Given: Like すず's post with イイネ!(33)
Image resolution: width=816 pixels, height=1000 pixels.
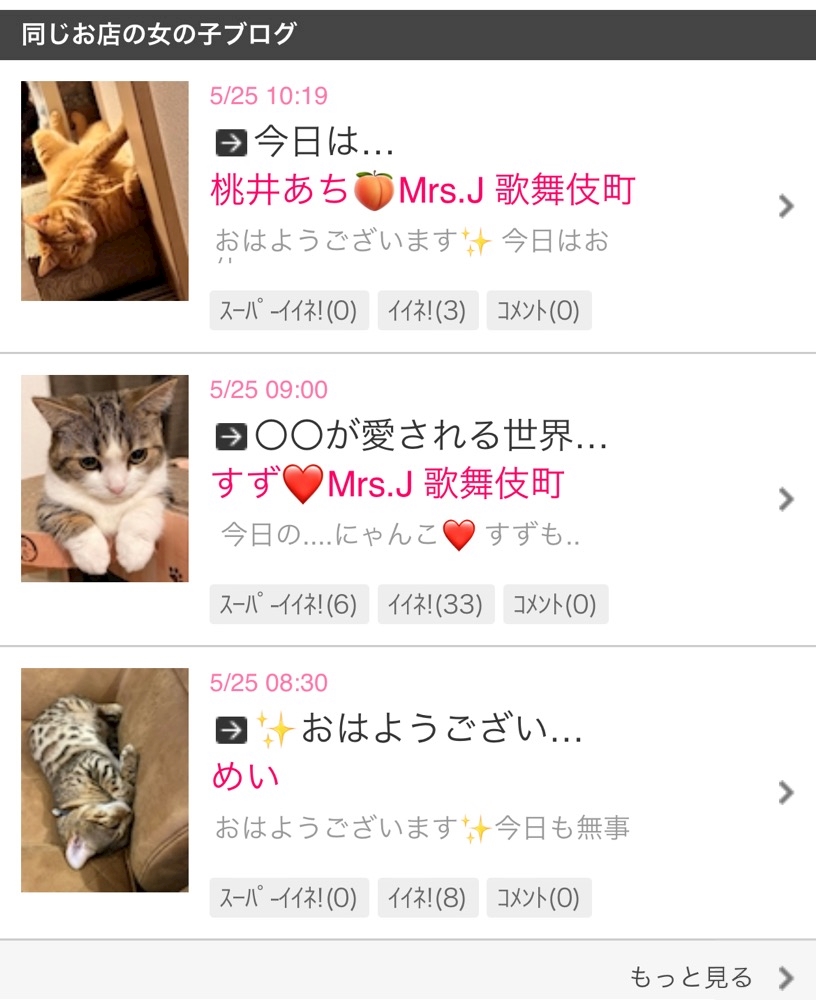Looking at the screenshot, I should point(436,604).
